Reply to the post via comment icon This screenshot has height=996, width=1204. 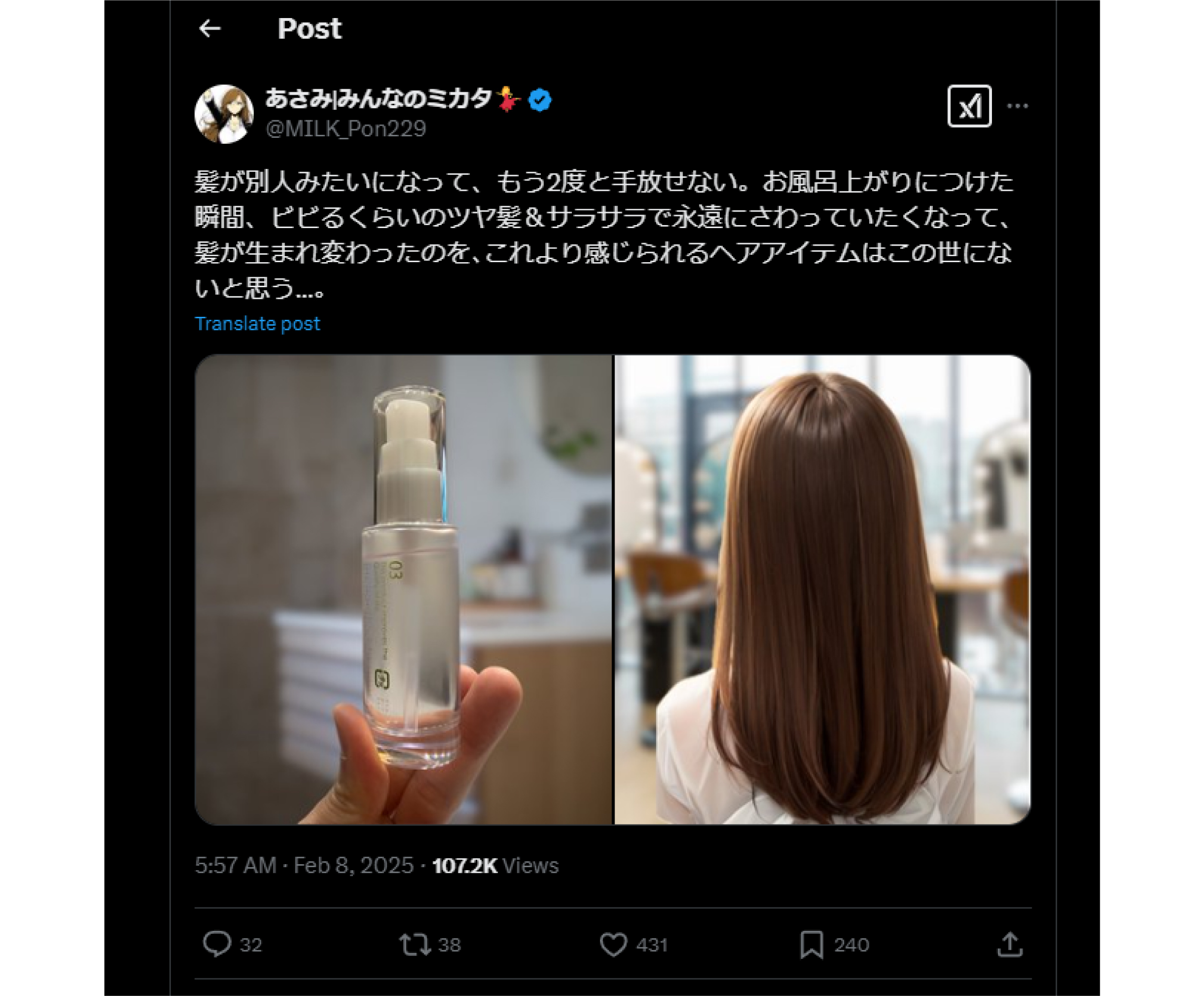point(218,944)
